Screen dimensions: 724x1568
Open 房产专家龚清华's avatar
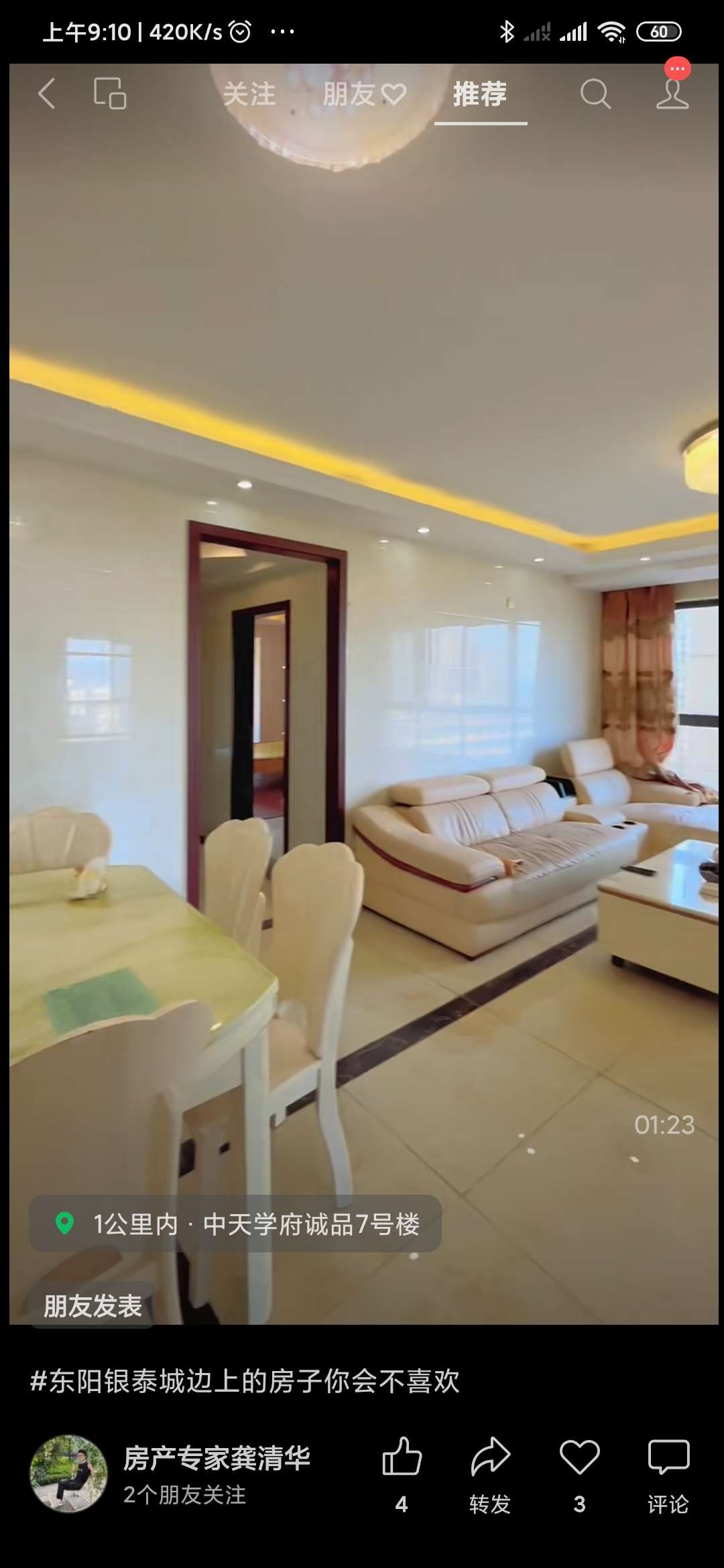tap(68, 1473)
